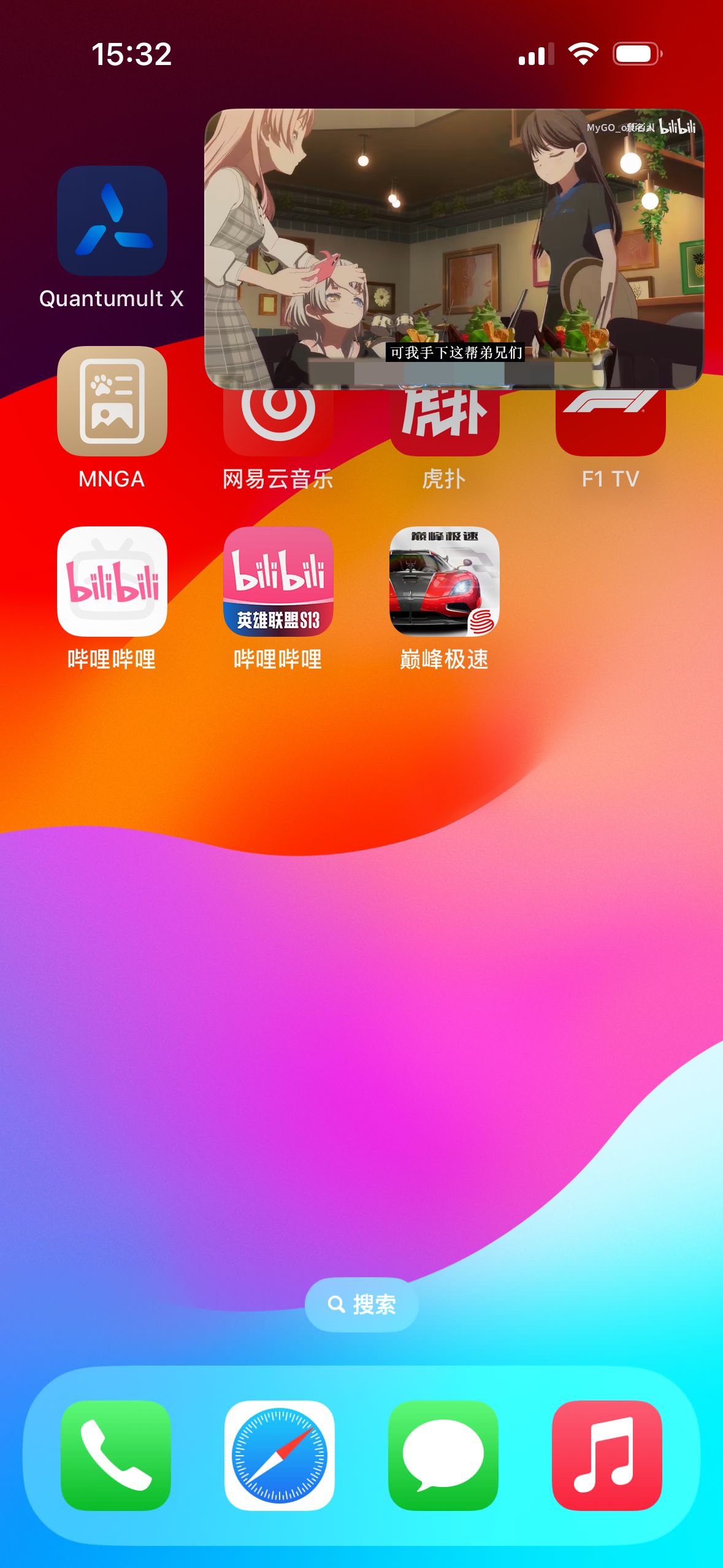Open 网易云音乐 music app
Screen dimensions: 723x1568
278,425
